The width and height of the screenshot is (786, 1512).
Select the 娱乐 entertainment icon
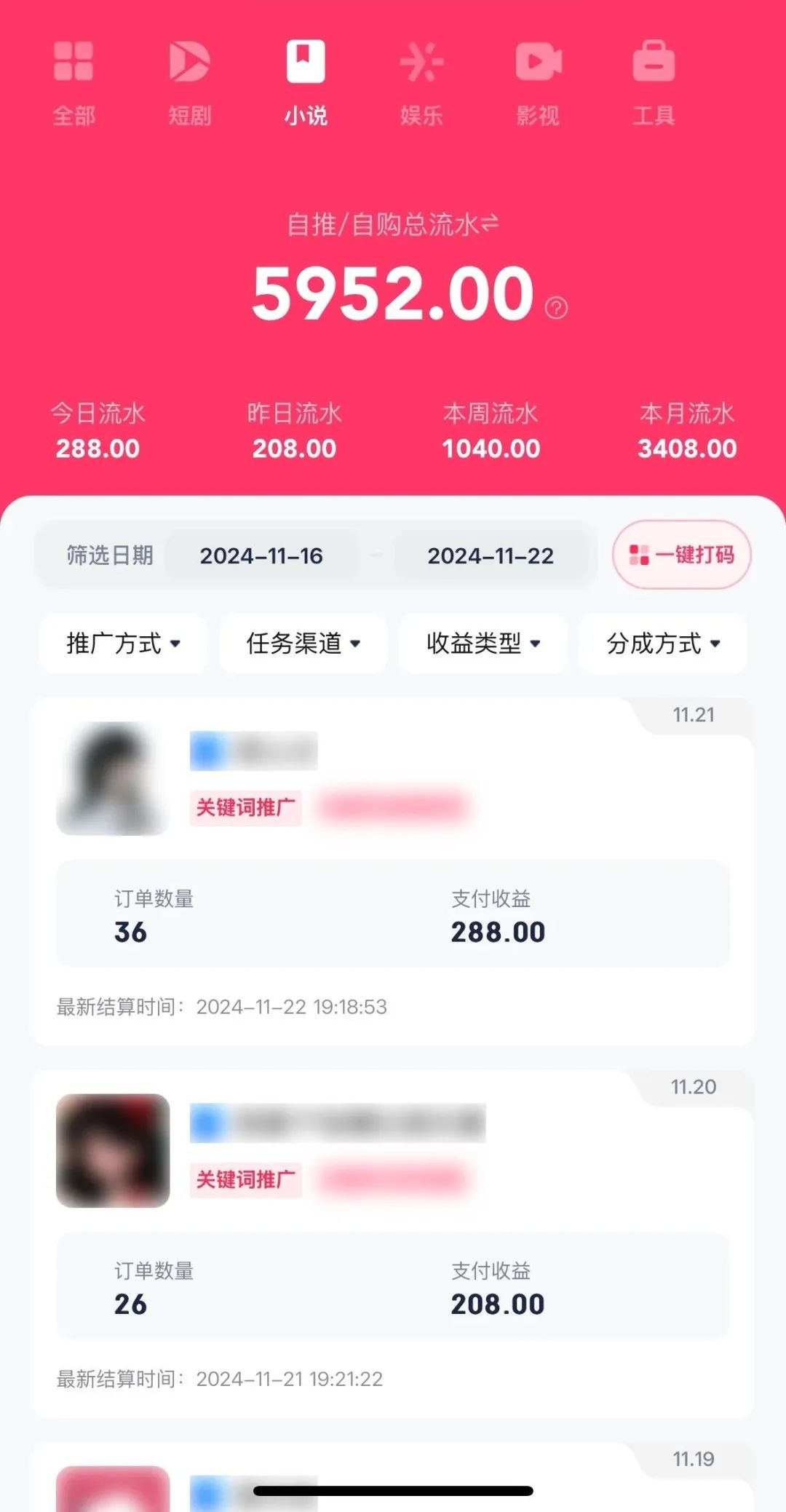coord(422,63)
